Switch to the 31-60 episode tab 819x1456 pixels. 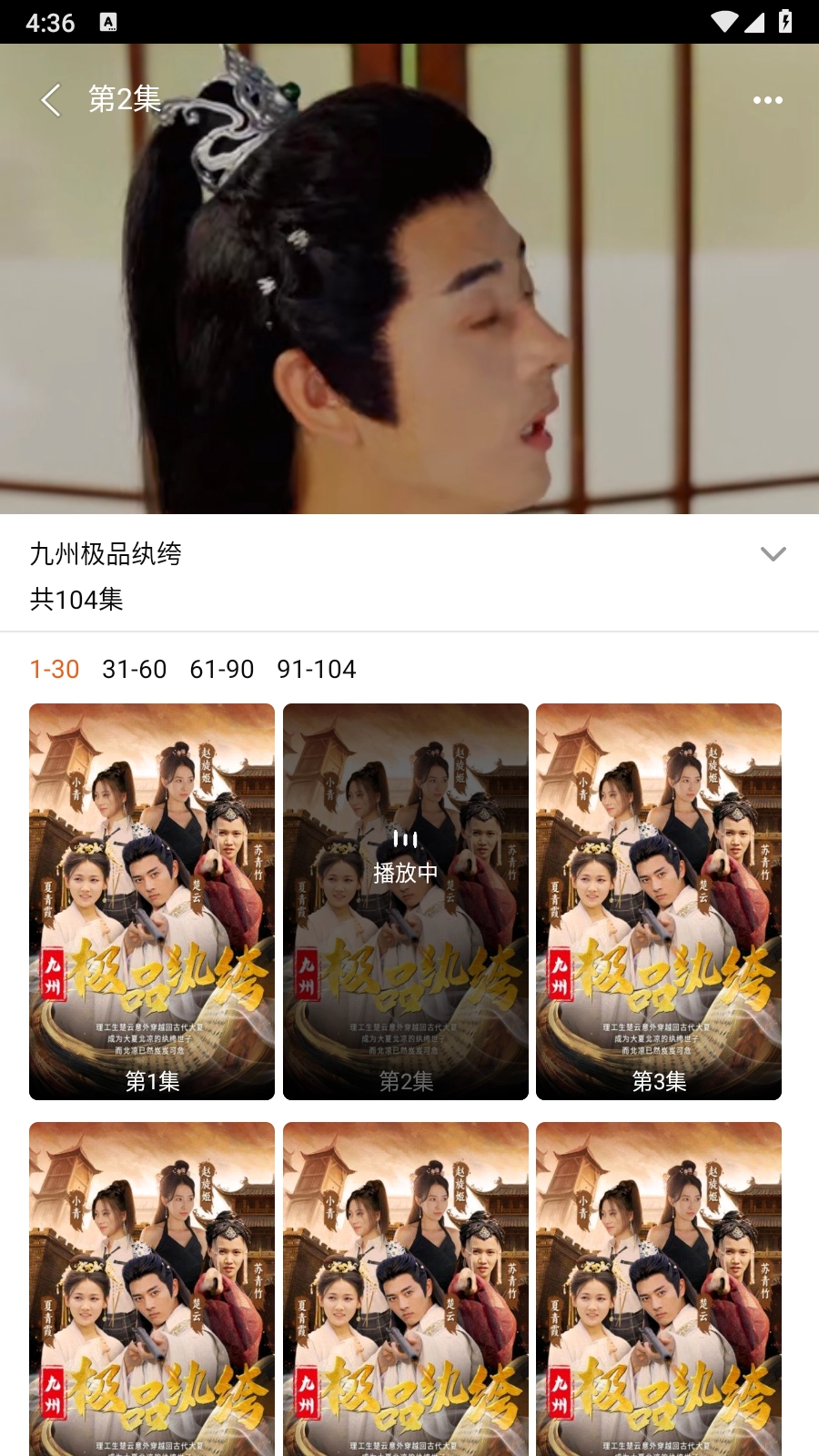133,669
